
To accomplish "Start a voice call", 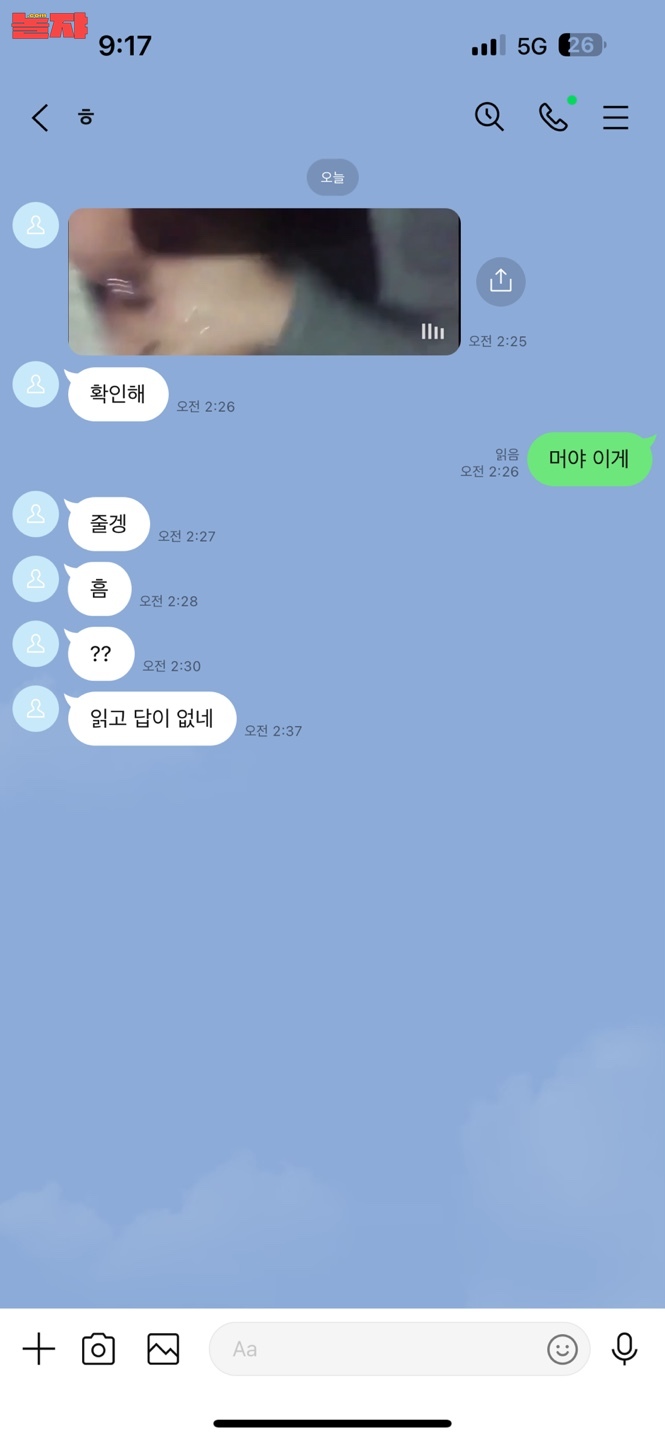I will pos(552,117).
